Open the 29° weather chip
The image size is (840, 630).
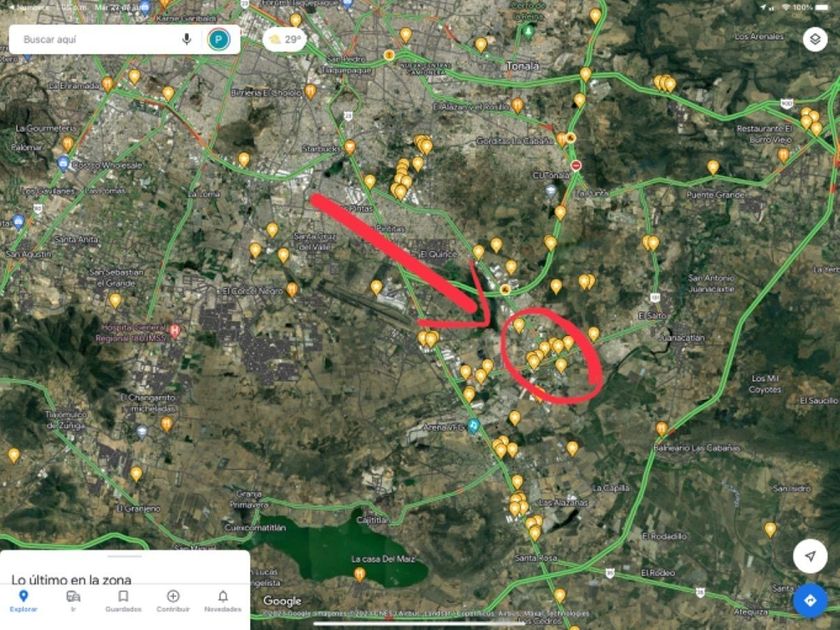(284, 40)
